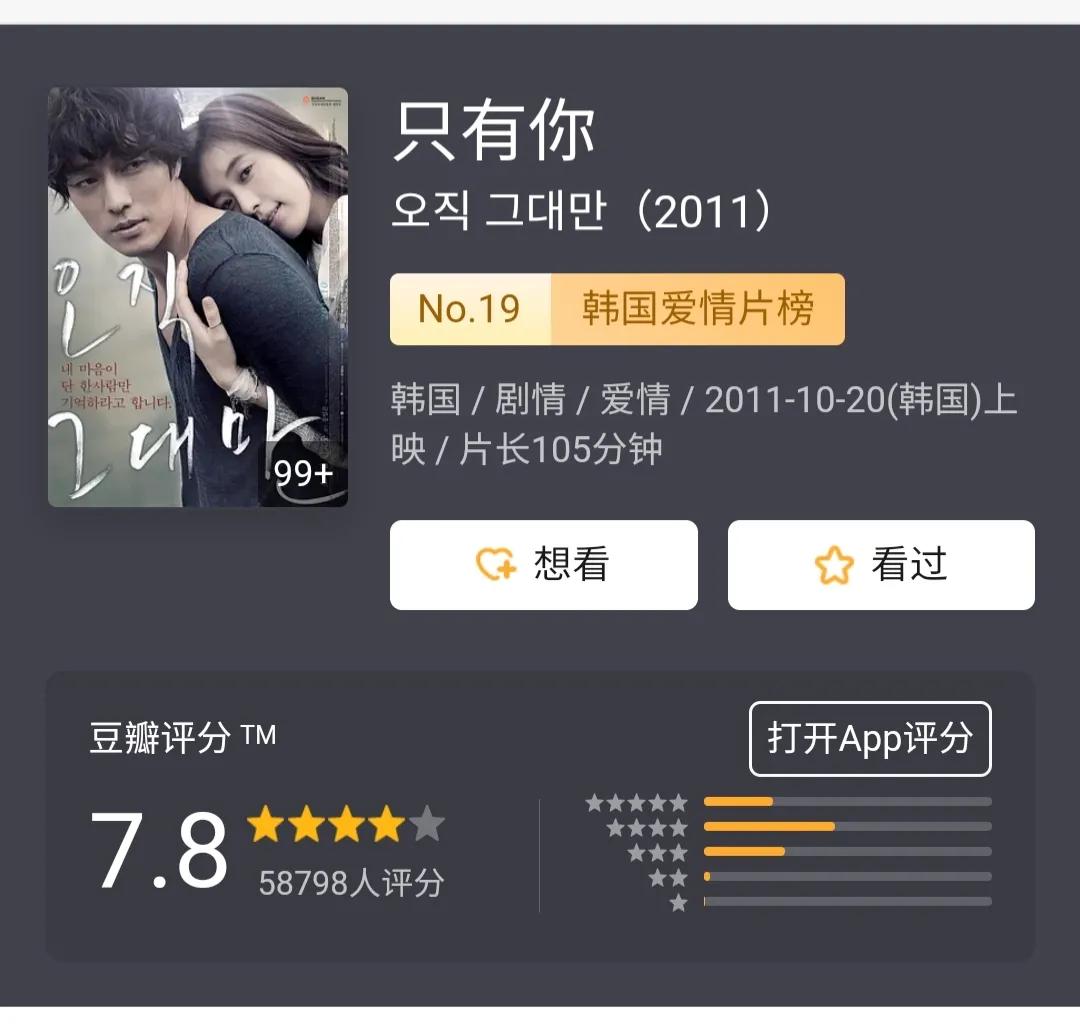Tap 打开App评分 to rate in app
Image resolution: width=1080 pixels, height=1036 pixels.
[x=869, y=739]
